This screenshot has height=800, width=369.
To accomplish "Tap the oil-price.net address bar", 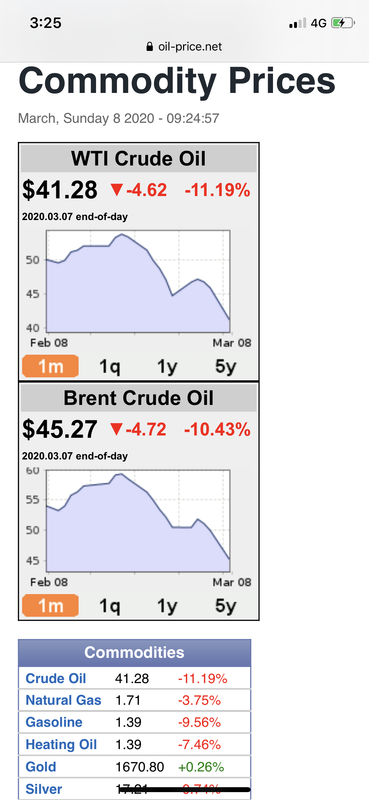I will [184, 47].
